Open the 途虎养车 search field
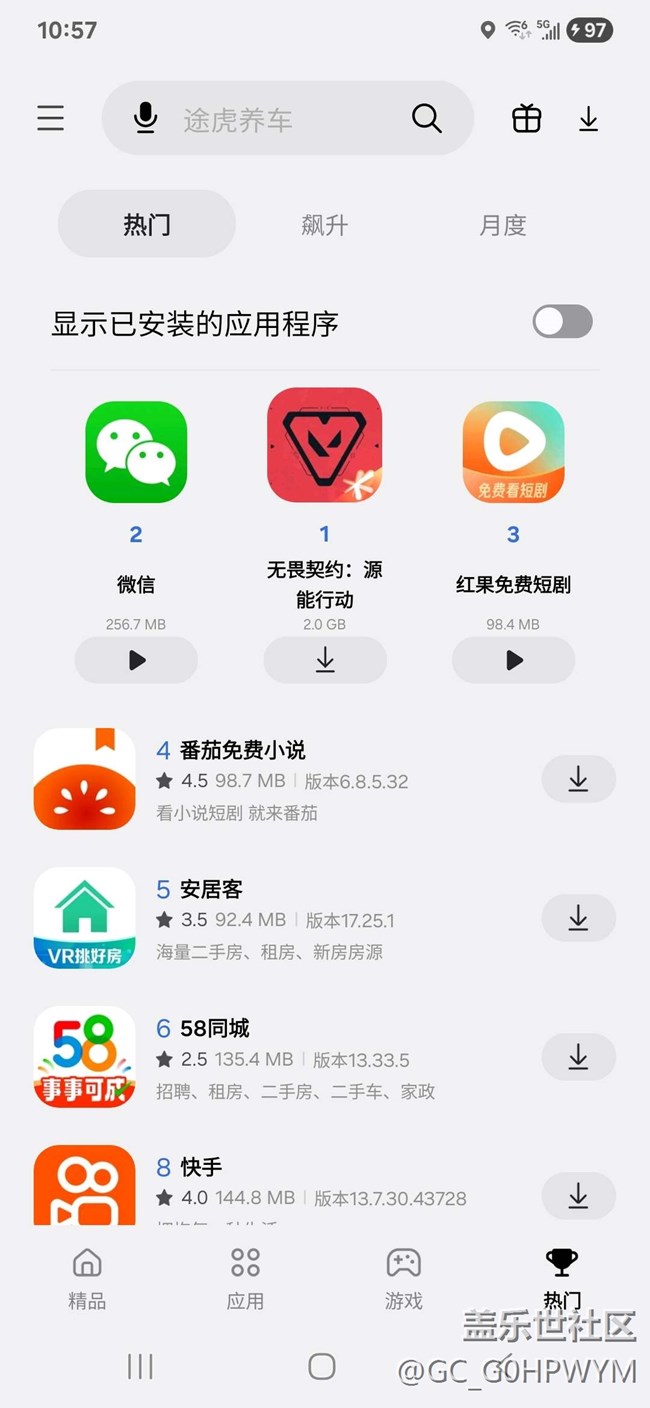The image size is (650, 1408). point(288,118)
